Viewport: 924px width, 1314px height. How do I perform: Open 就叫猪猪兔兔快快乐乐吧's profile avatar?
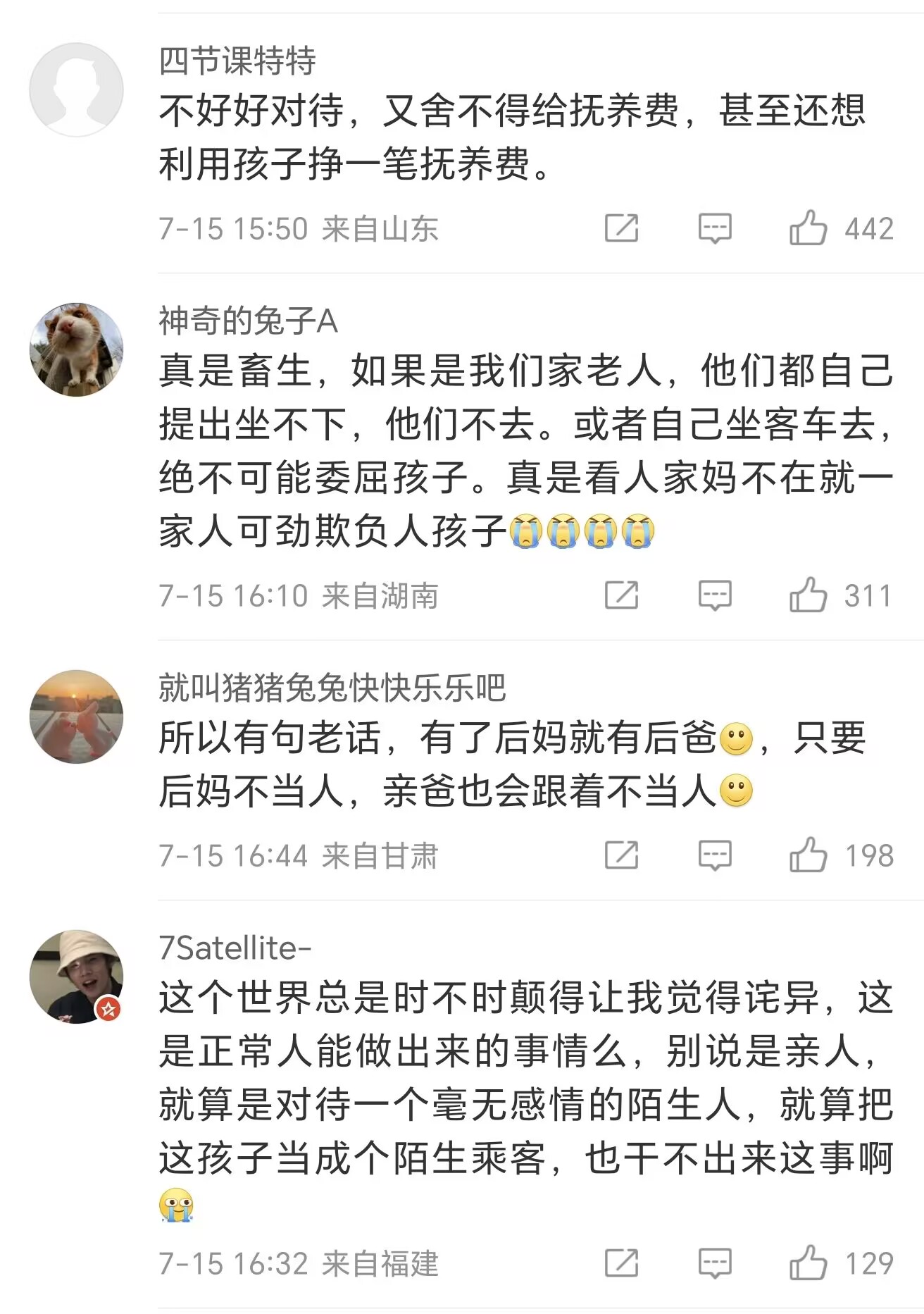(76, 717)
